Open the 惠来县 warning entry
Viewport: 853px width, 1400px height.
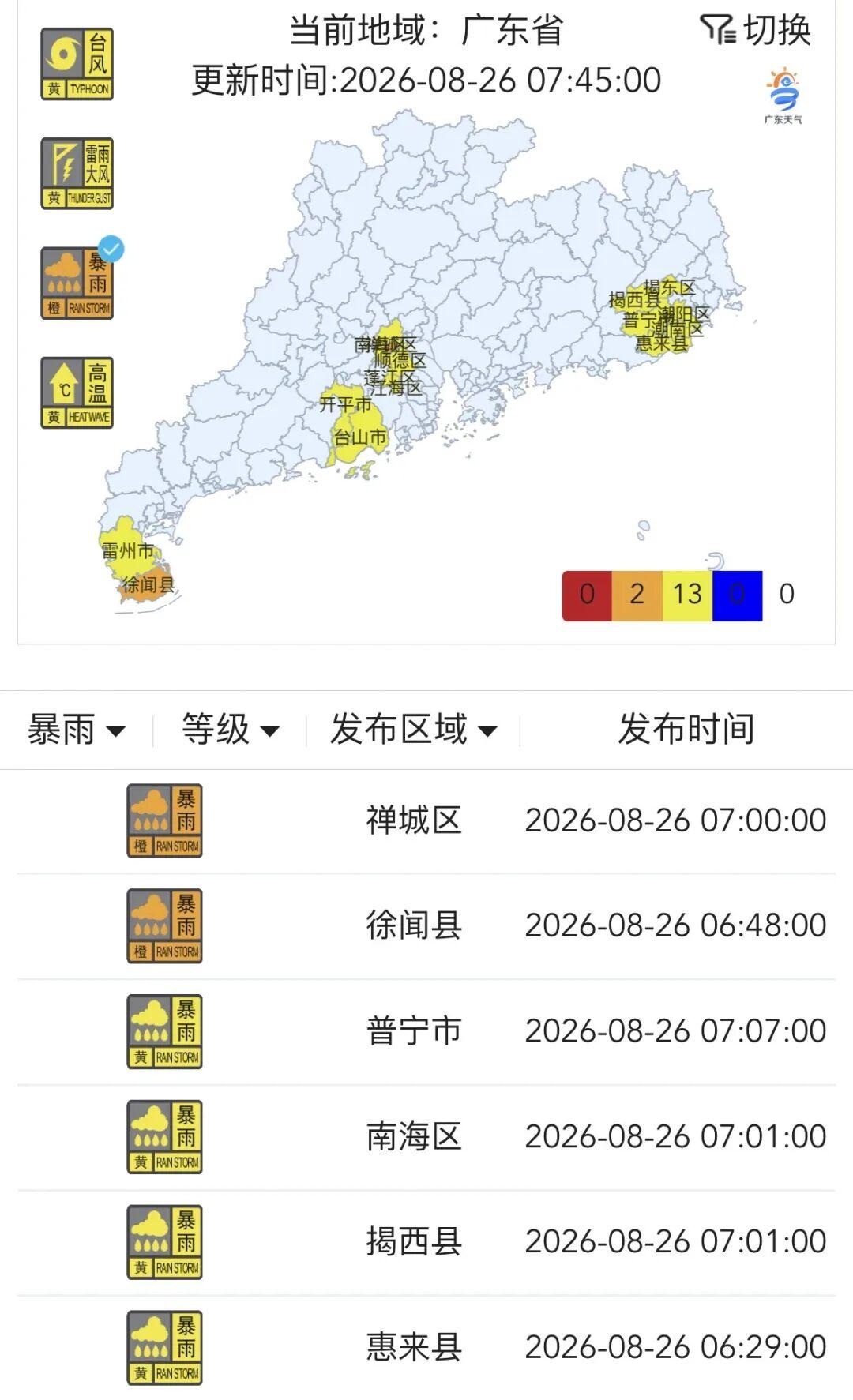[x=426, y=1348]
